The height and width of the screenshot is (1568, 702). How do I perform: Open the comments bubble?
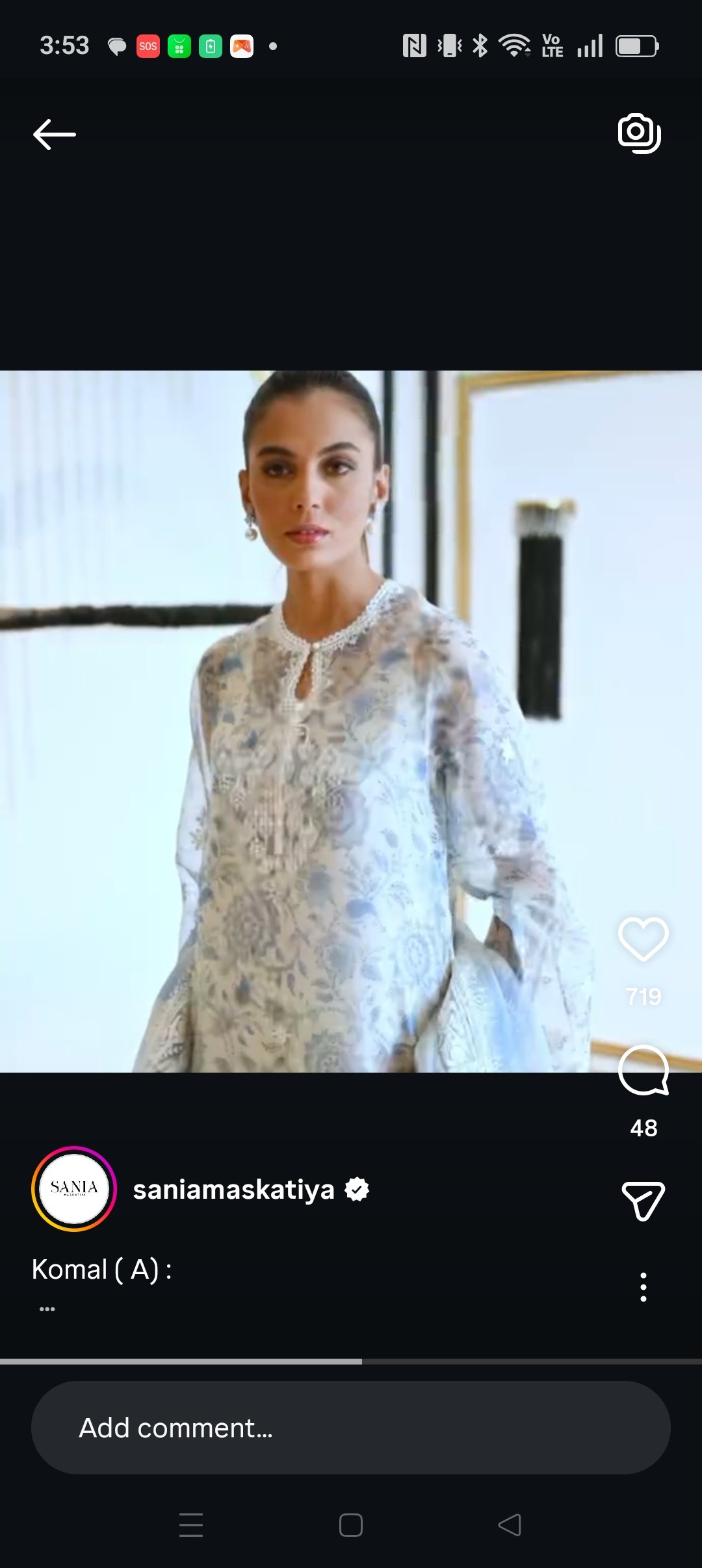pyautogui.click(x=643, y=1071)
